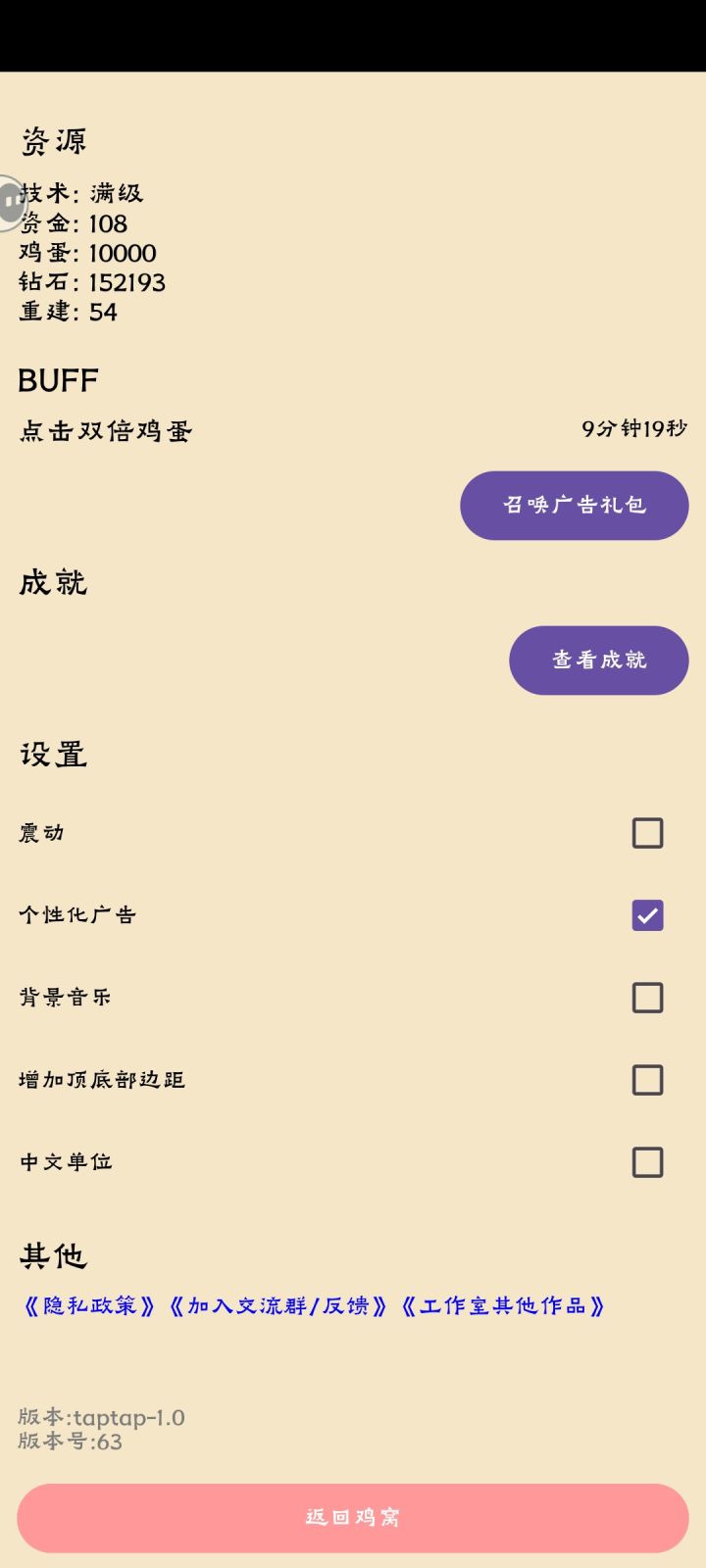Select the 资源 section header

click(52, 140)
